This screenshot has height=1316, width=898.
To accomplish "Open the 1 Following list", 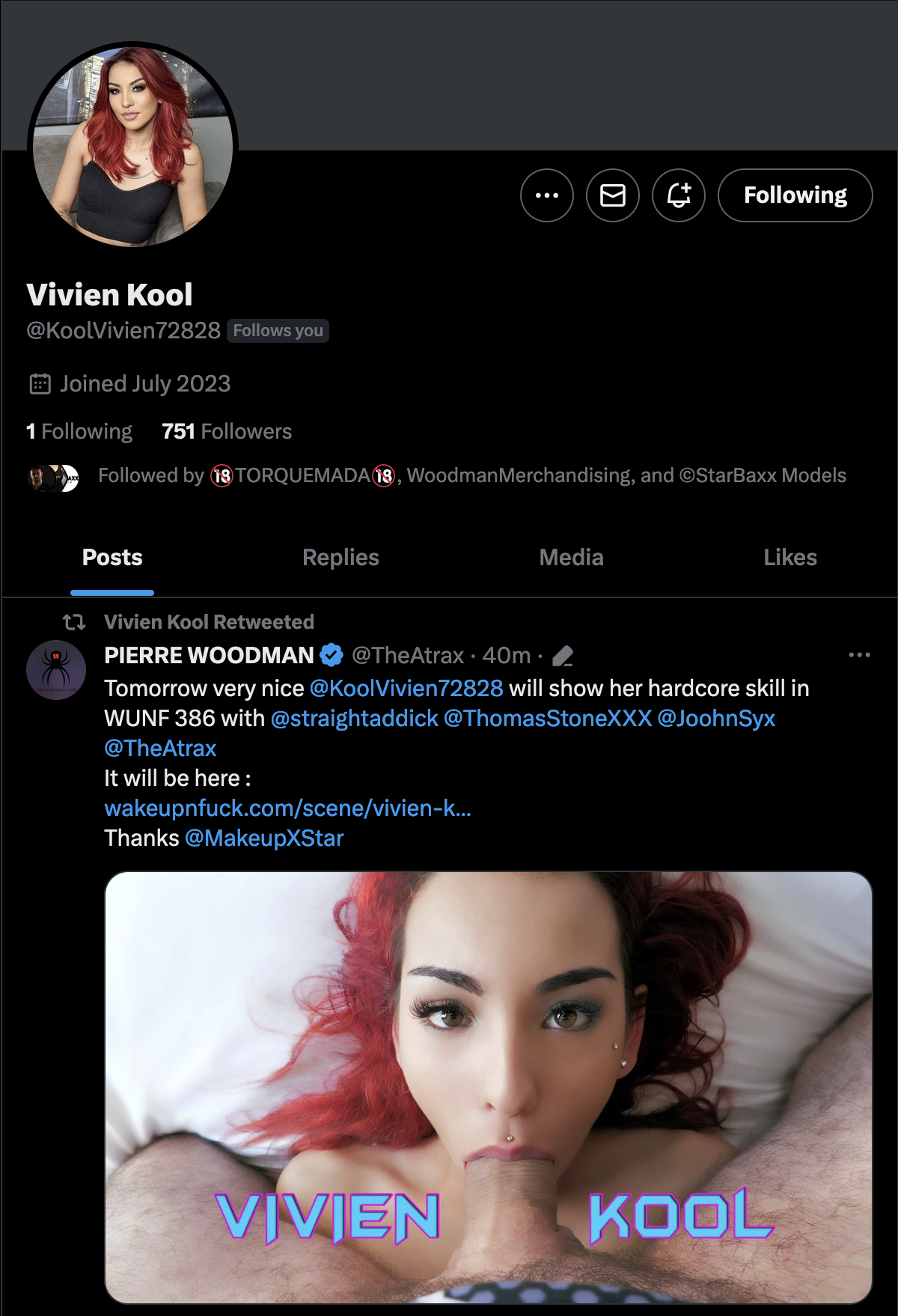I will (79, 431).
